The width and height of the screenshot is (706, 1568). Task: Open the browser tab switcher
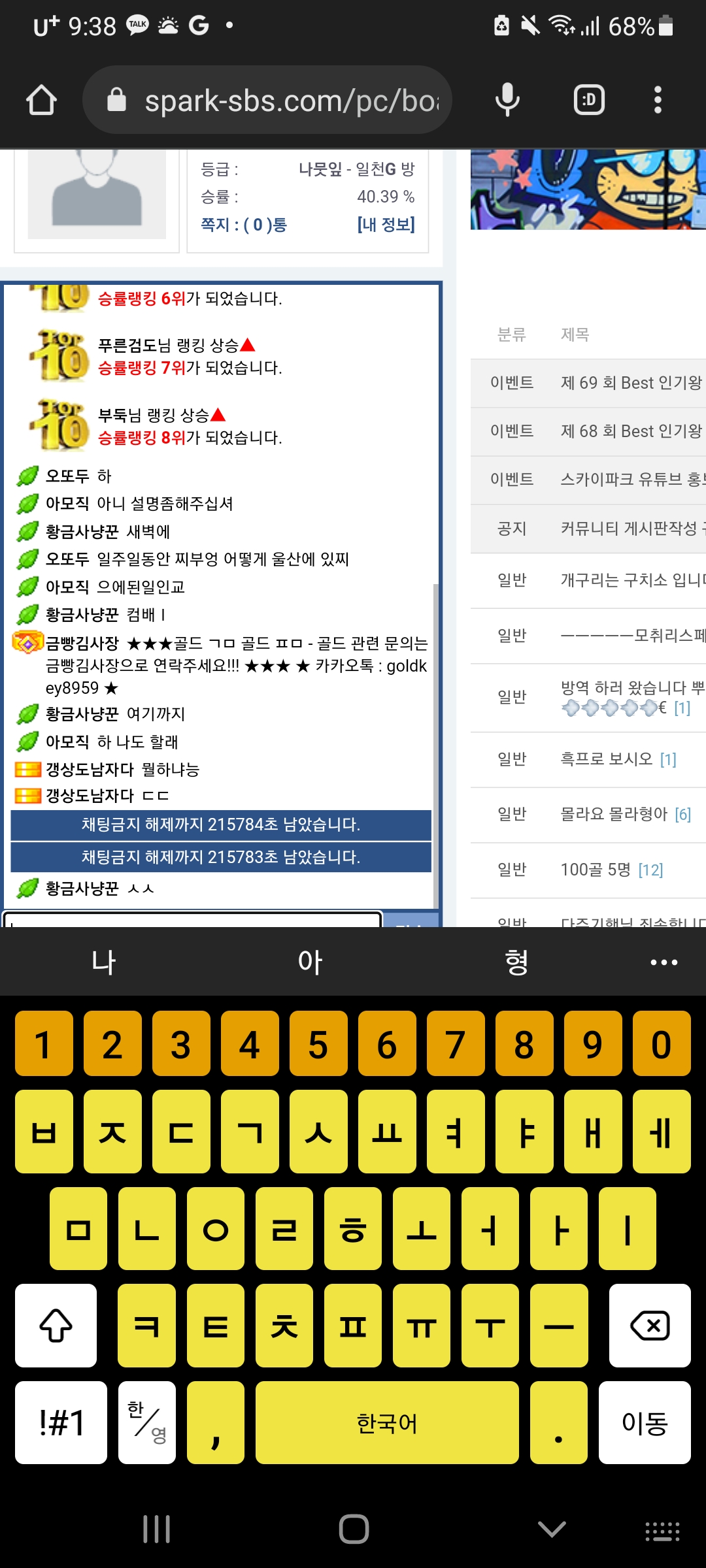(589, 100)
